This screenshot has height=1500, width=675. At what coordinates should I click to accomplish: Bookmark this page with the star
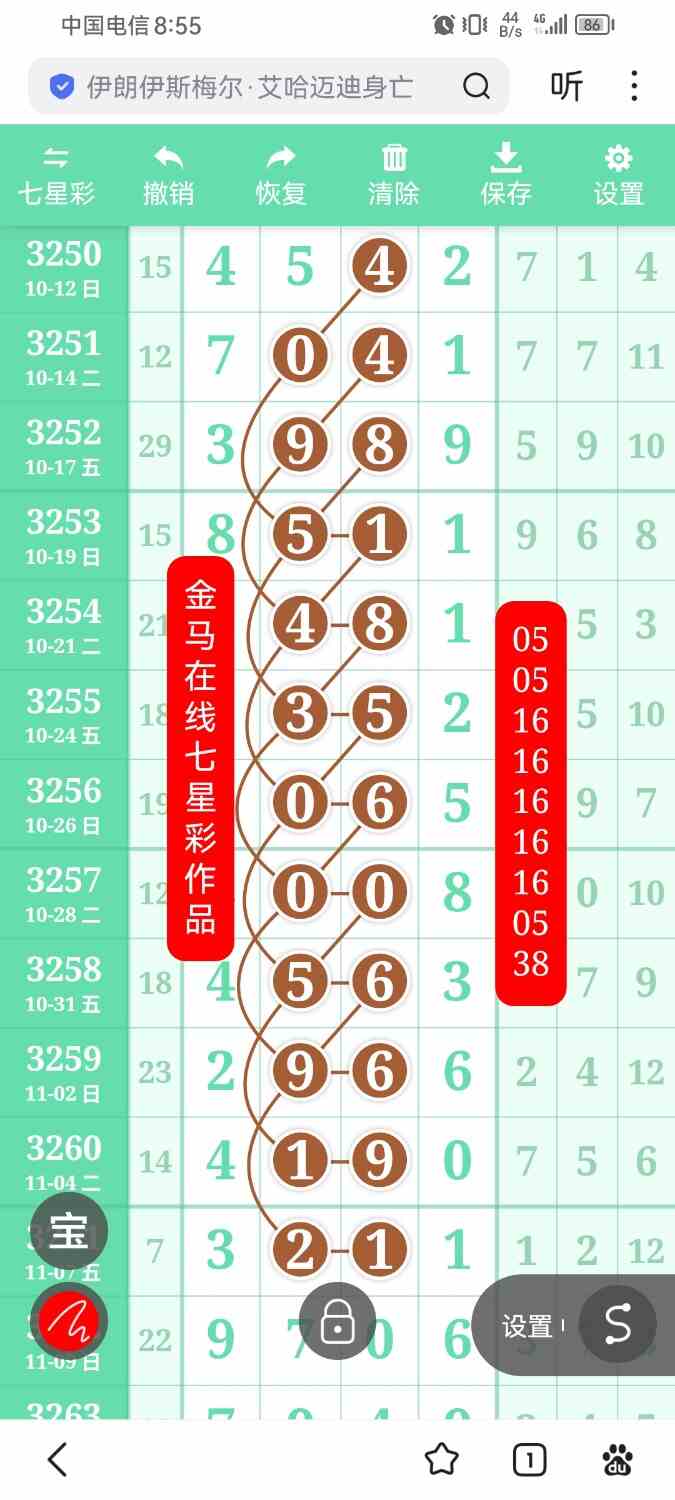(x=441, y=1460)
